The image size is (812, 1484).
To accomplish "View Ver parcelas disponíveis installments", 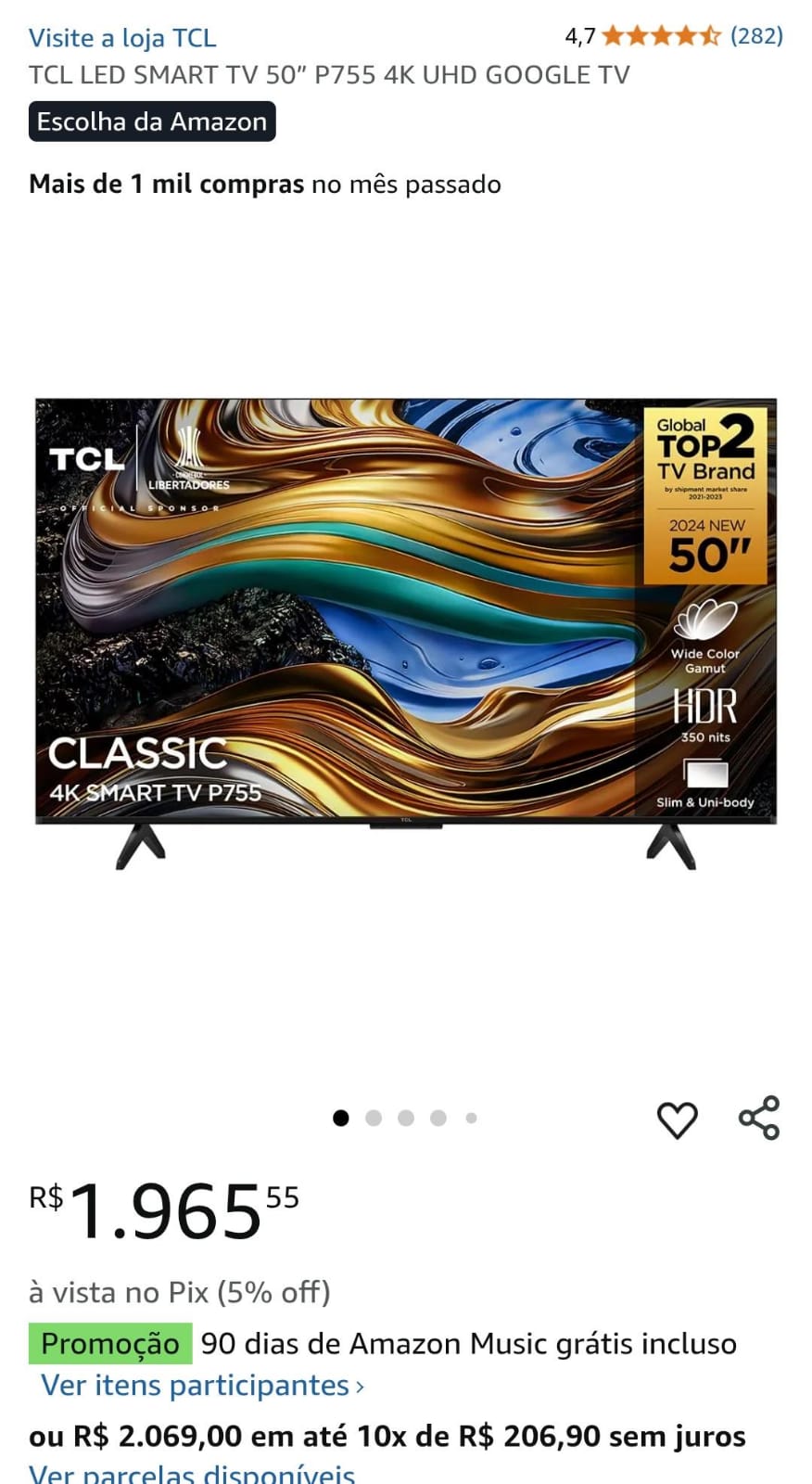I will tap(192, 1473).
